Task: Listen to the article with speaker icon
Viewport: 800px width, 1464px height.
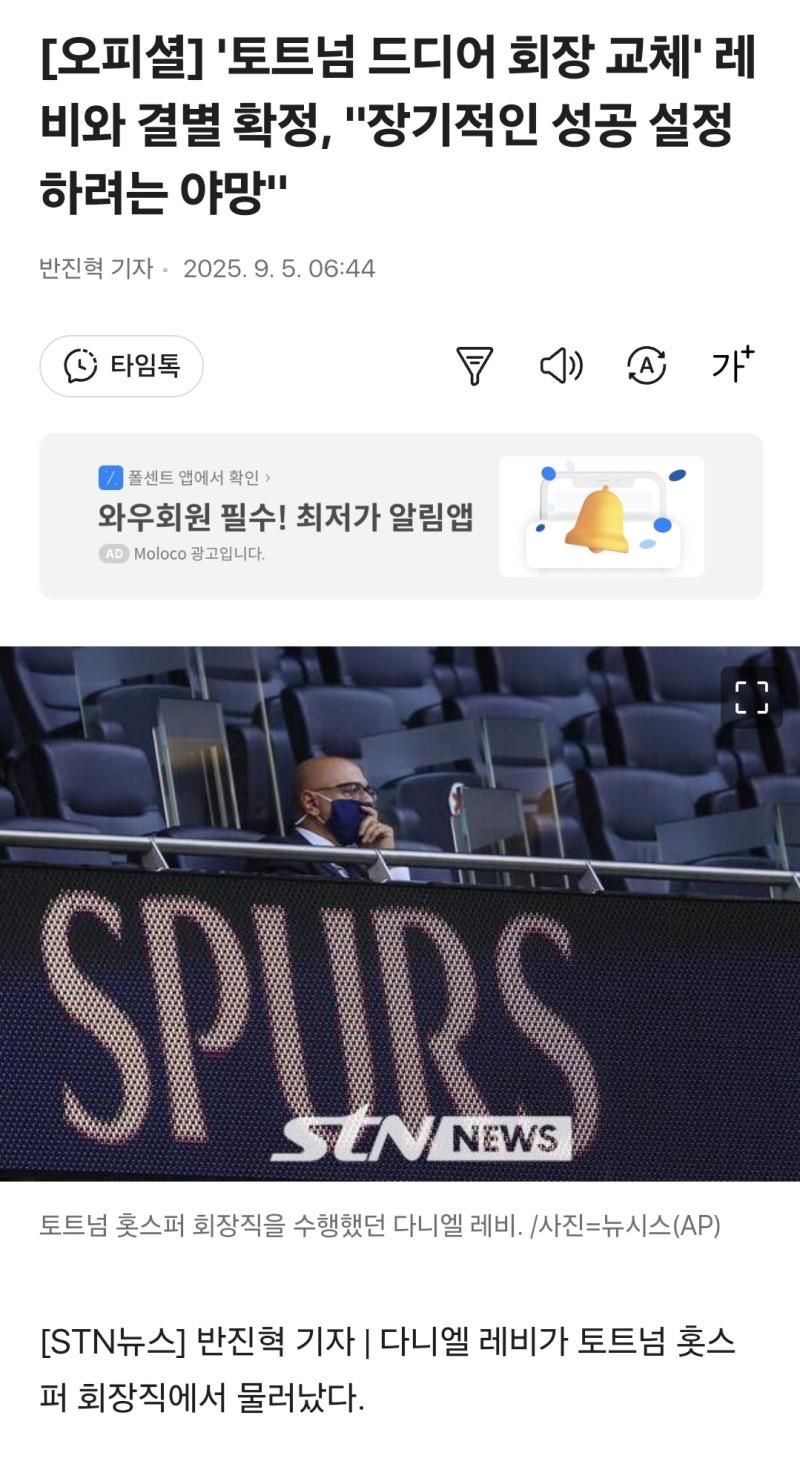Action: [561, 366]
